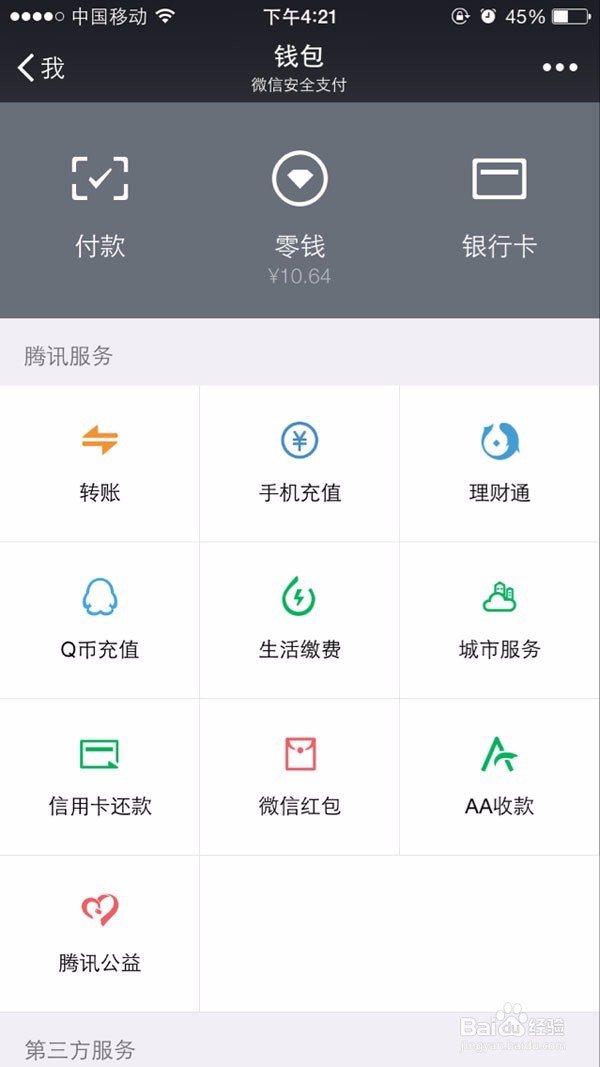The height and width of the screenshot is (1067, 600).
Task: Choose 信用卡还款 credit card repayment
Action: [100, 776]
